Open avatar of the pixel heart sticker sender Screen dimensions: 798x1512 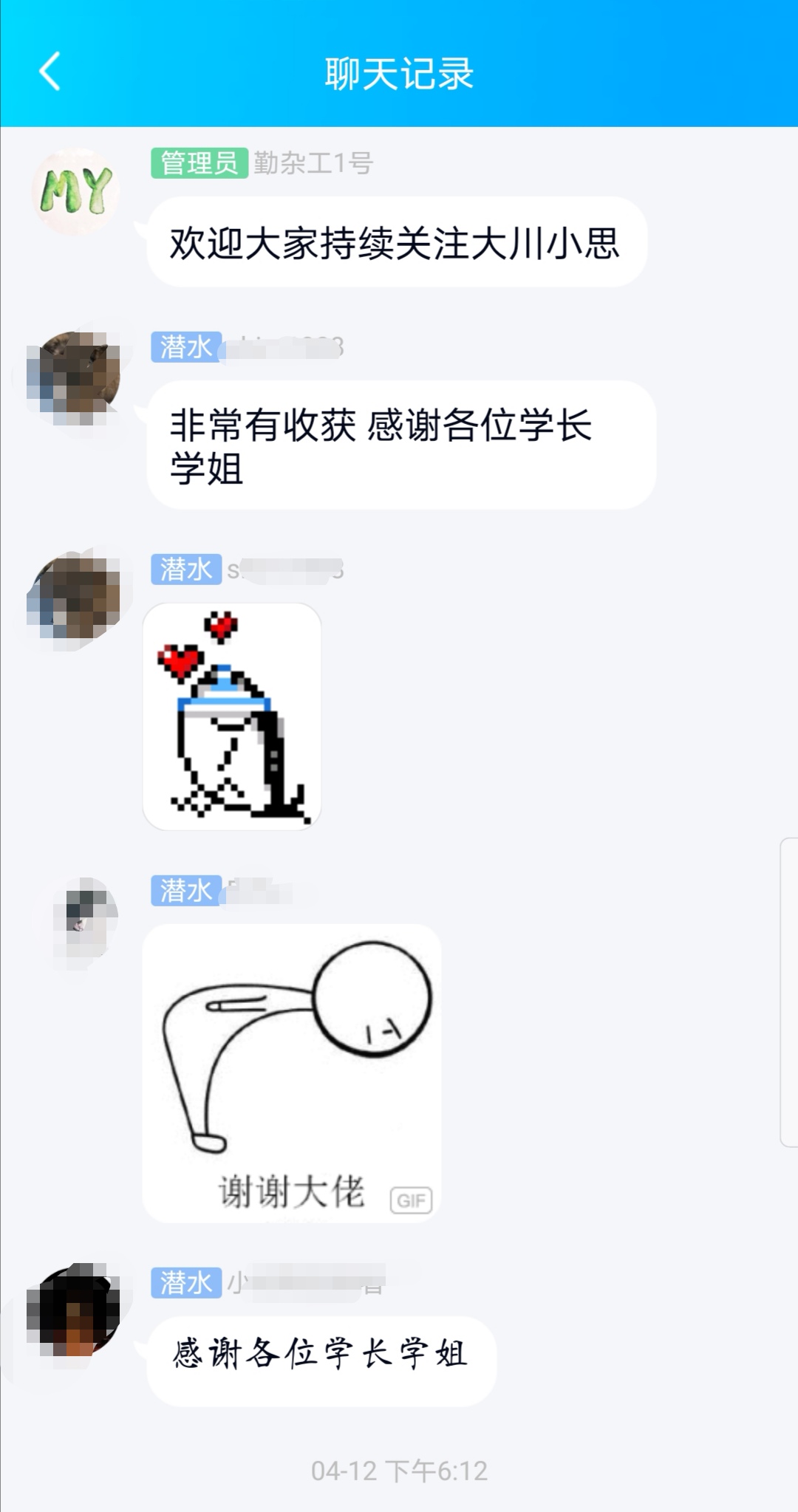pos(74,597)
